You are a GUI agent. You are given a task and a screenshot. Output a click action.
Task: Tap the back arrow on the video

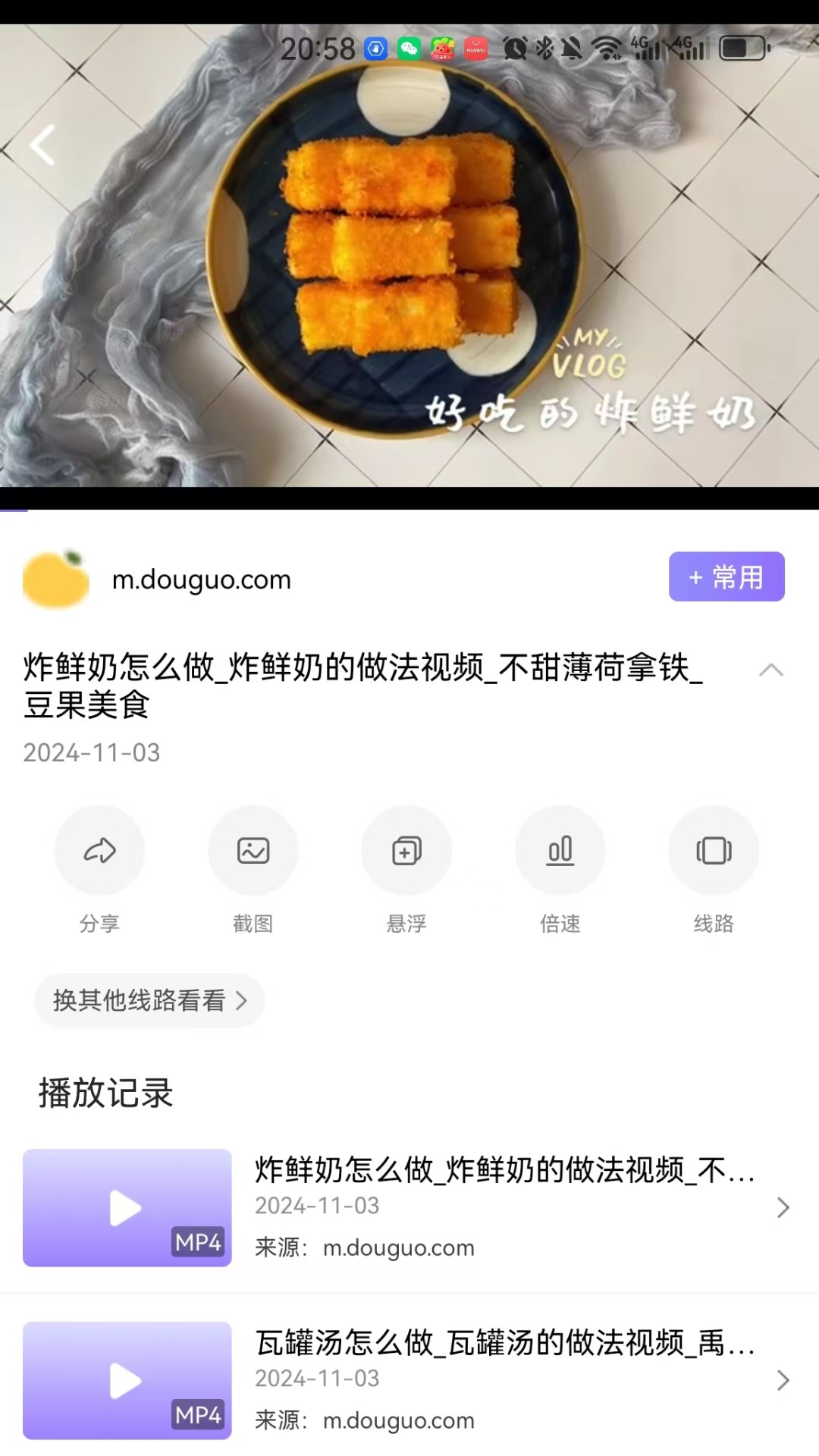click(x=43, y=144)
